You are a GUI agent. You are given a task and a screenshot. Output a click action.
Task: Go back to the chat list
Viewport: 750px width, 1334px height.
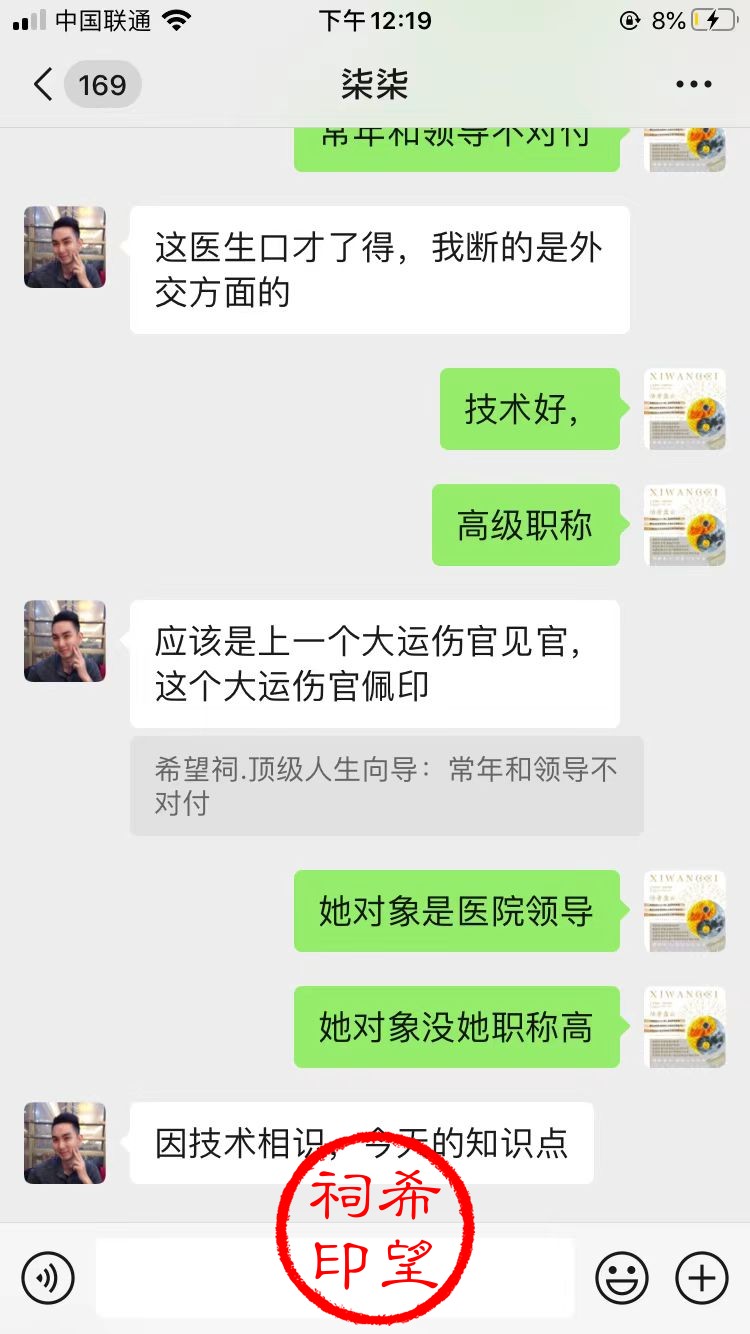click(x=44, y=84)
